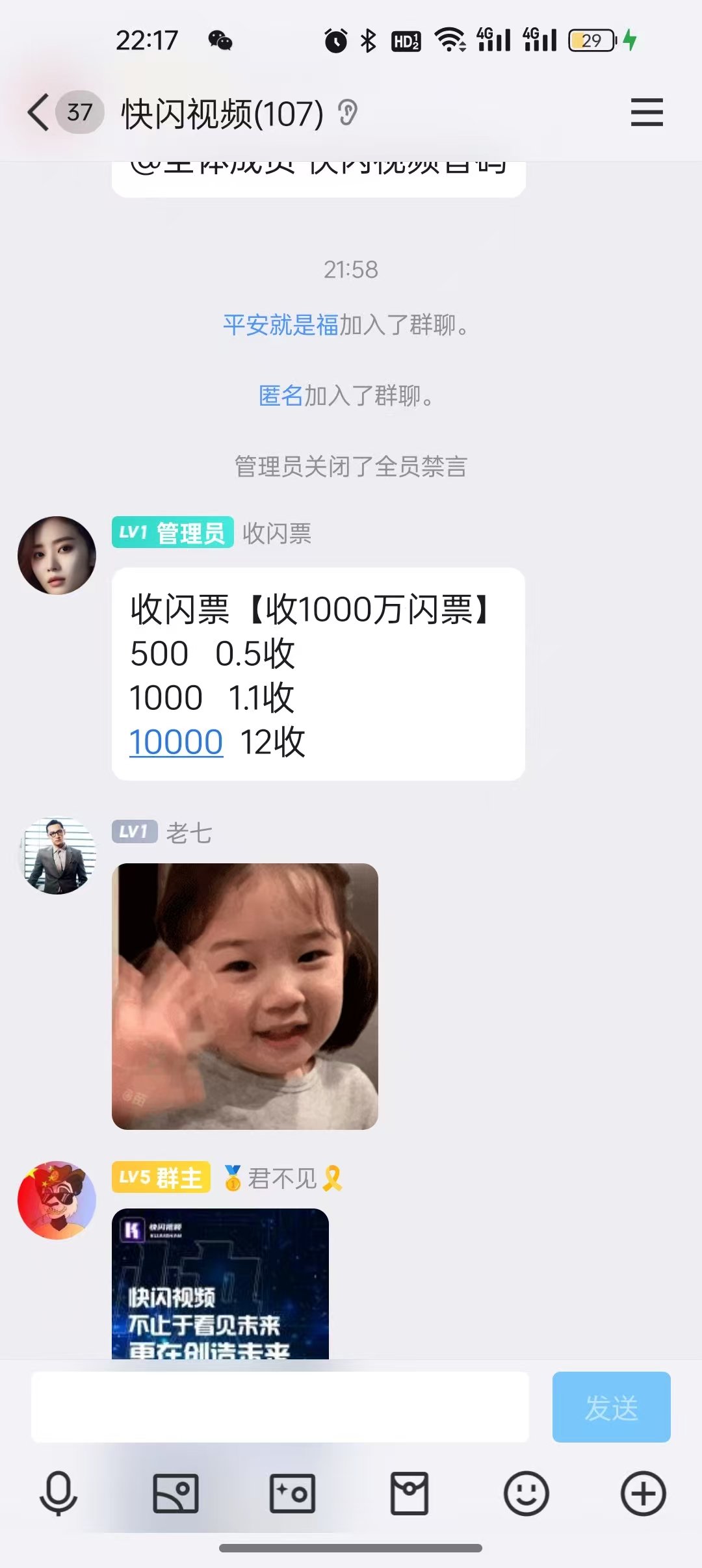Viewport: 702px width, 1568px height.
Task: Go back to the message list
Action: click(x=39, y=112)
